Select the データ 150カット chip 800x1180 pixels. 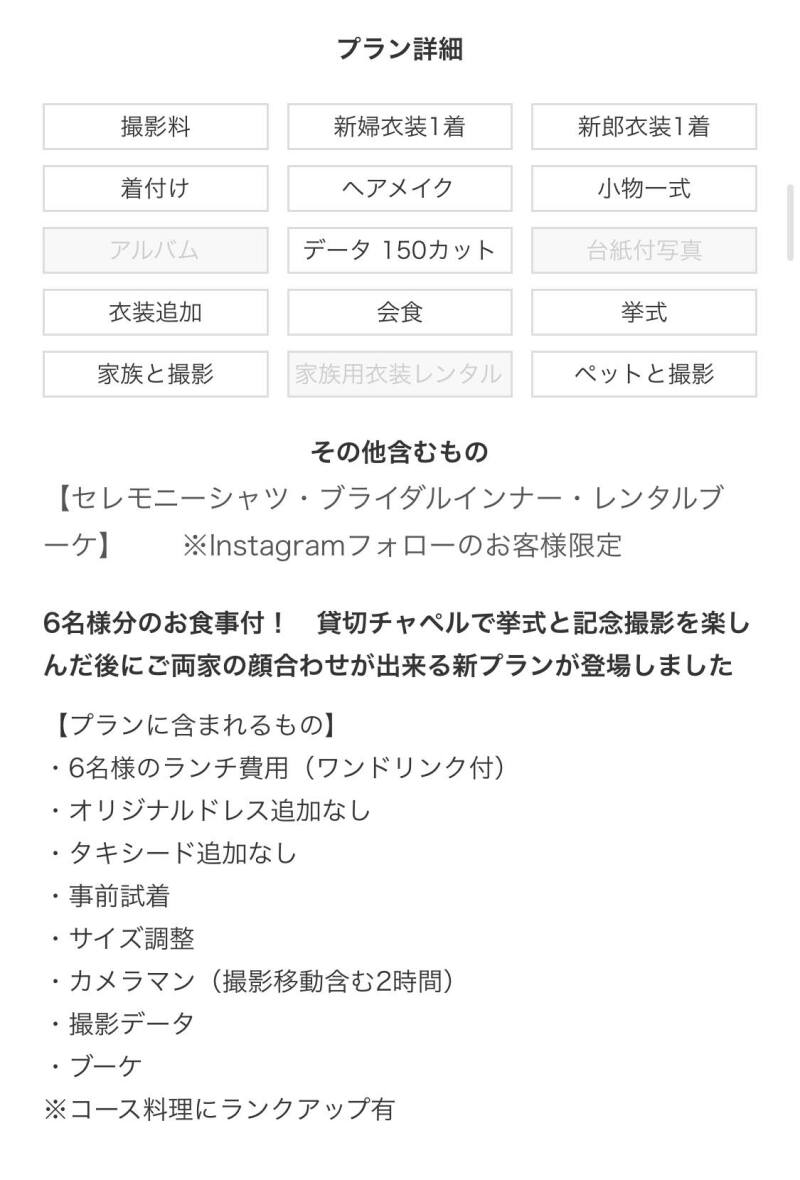pyautogui.click(x=399, y=251)
